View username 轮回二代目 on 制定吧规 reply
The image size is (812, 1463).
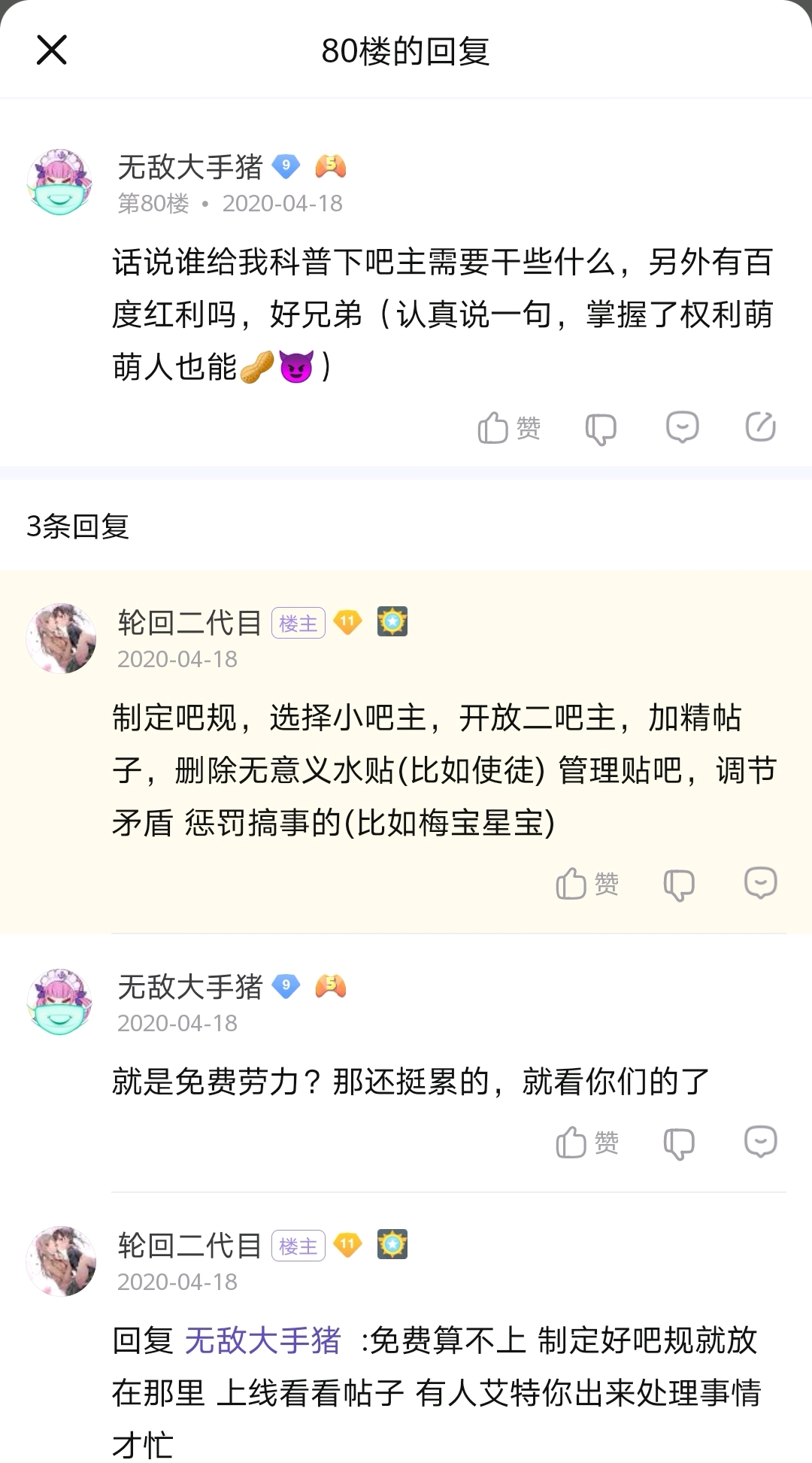point(189,623)
